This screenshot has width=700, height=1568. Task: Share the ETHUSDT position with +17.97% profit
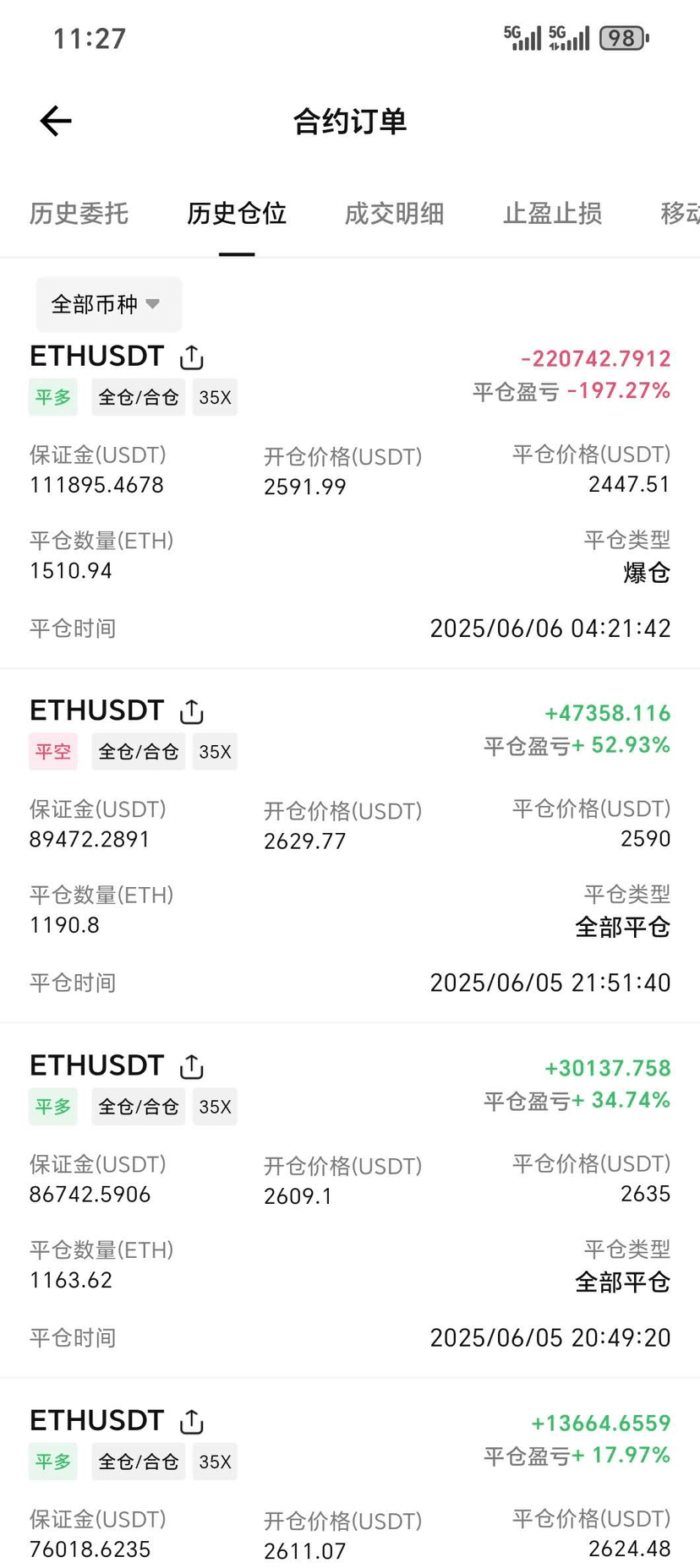(192, 1422)
